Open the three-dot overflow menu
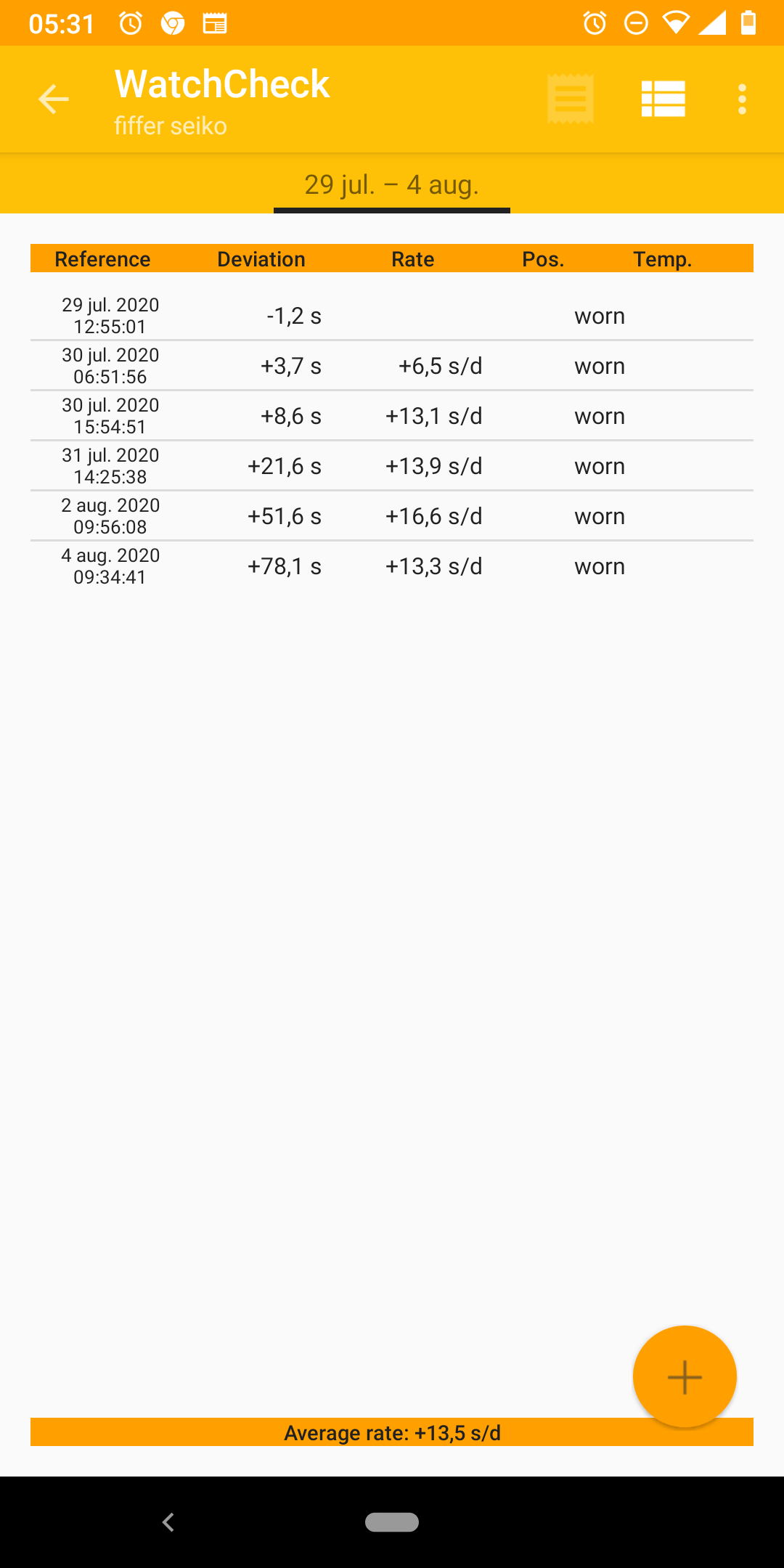The image size is (784, 1568). [x=742, y=99]
